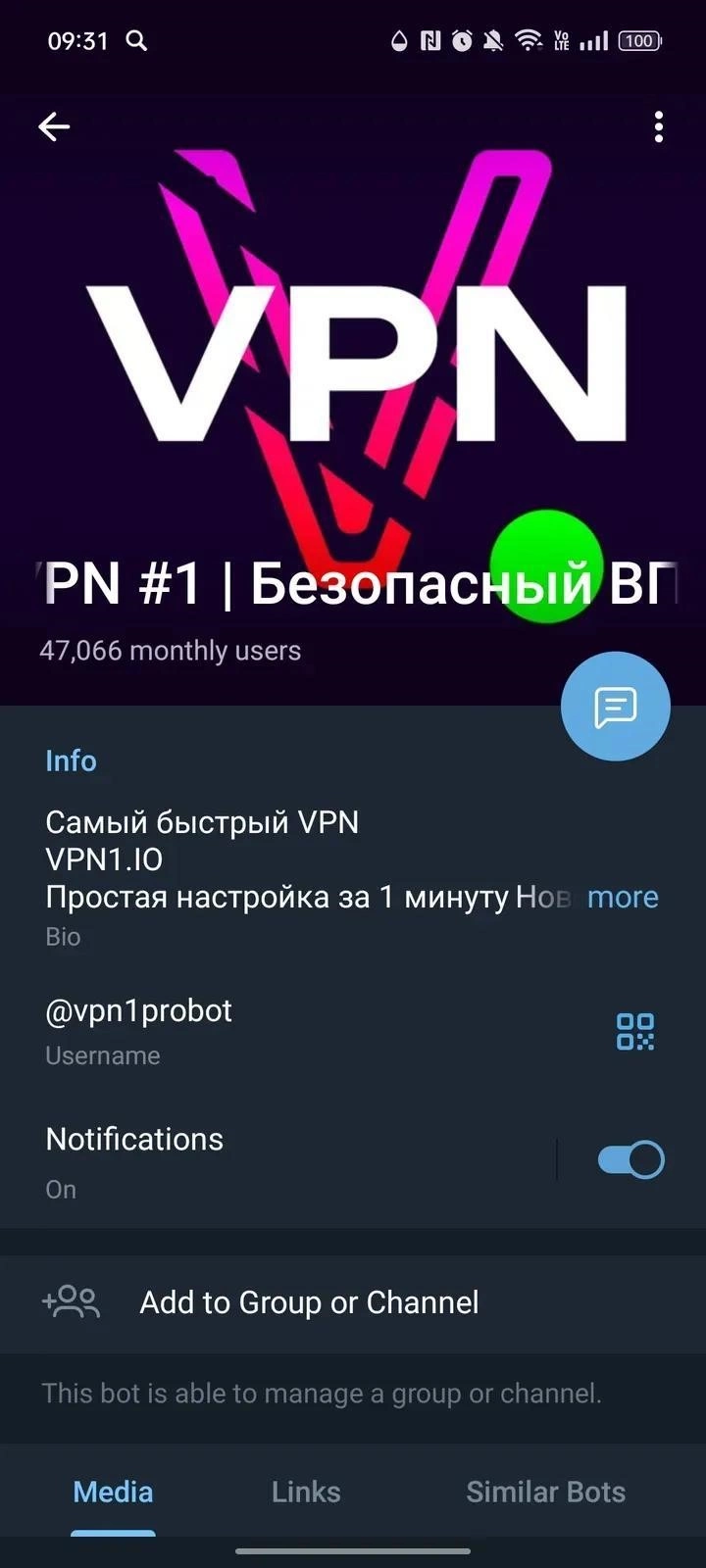
Task: Open chat with the VPN bot
Action: (x=615, y=706)
